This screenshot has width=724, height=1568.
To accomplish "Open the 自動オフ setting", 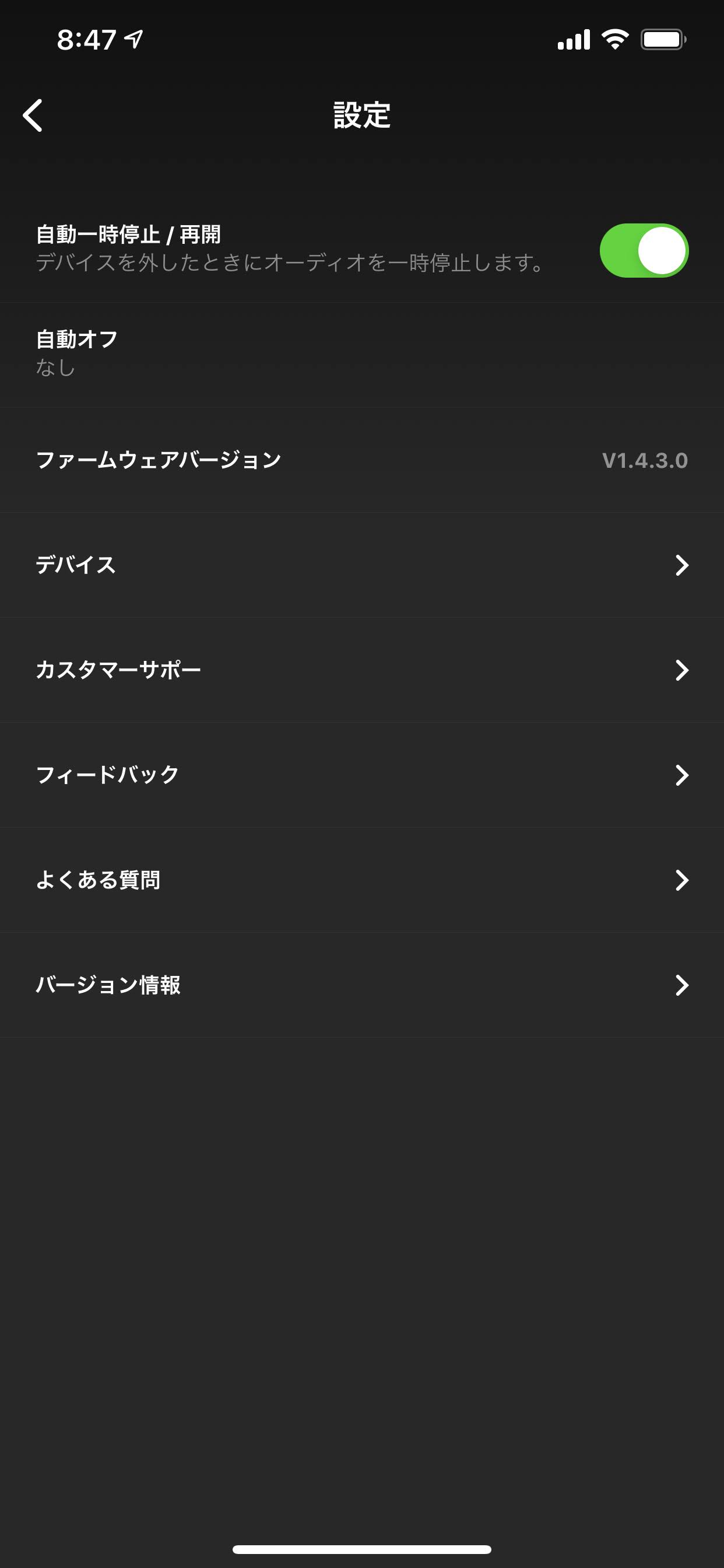I will point(362,355).
